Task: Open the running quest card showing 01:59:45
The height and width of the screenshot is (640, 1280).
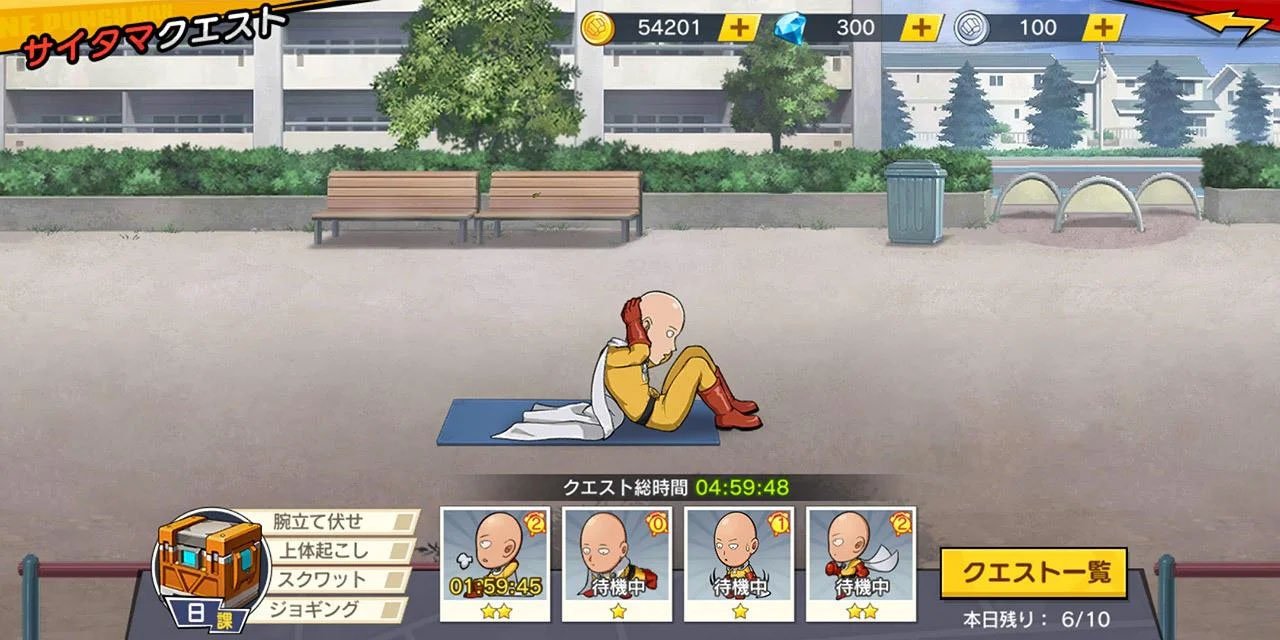Action: point(495,564)
